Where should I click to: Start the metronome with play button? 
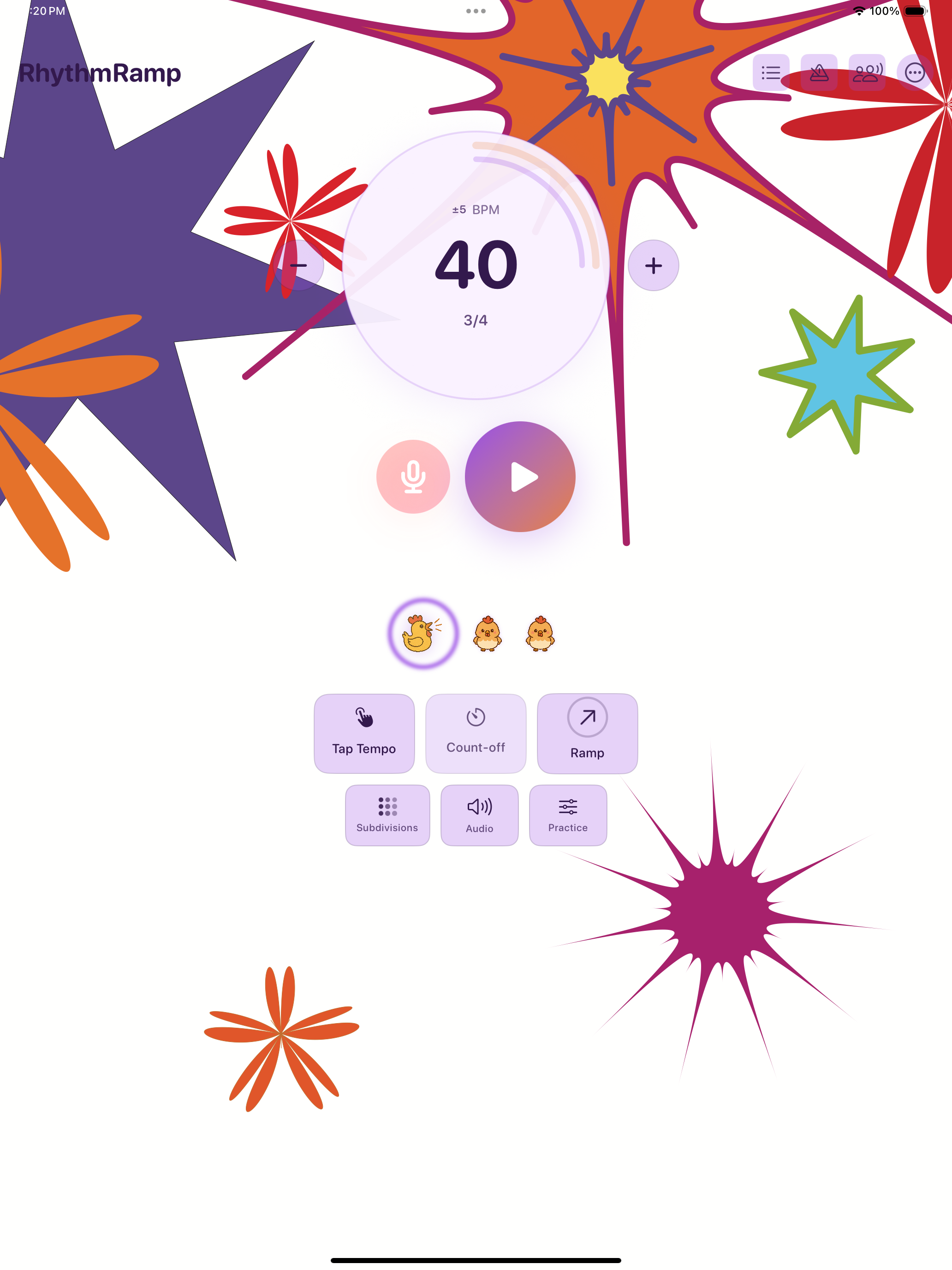[x=520, y=477]
